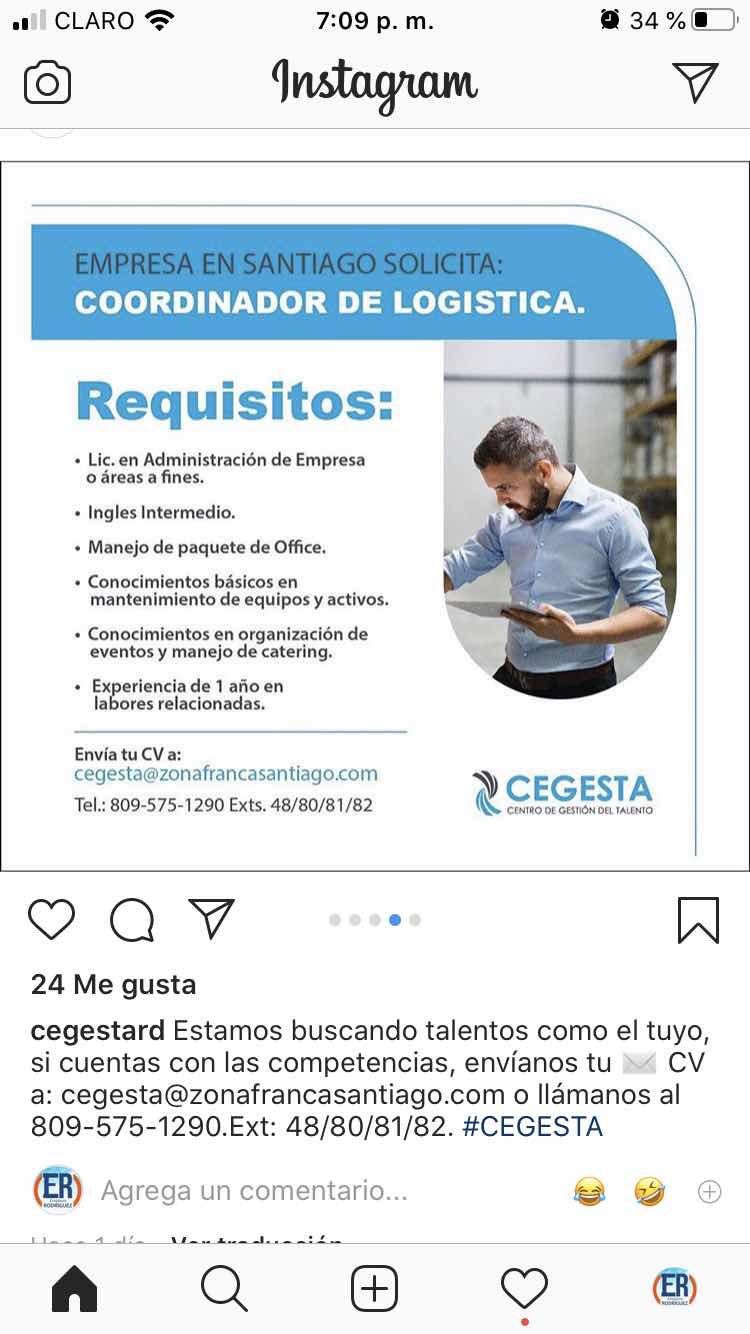Add the rolling laughing emoji comment

[x=650, y=1191]
